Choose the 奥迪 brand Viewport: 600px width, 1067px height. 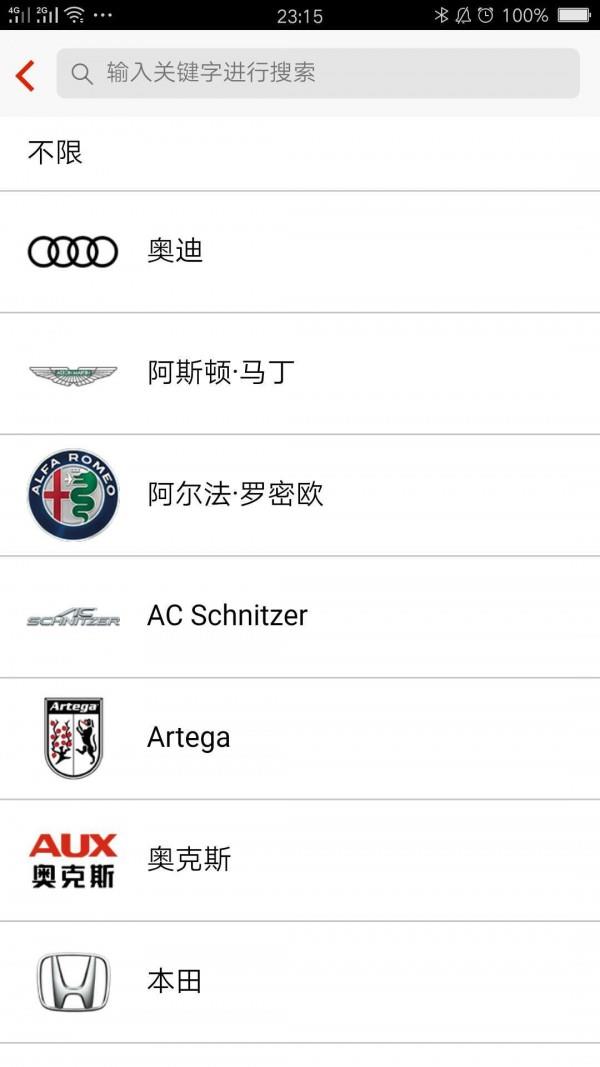point(300,252)
